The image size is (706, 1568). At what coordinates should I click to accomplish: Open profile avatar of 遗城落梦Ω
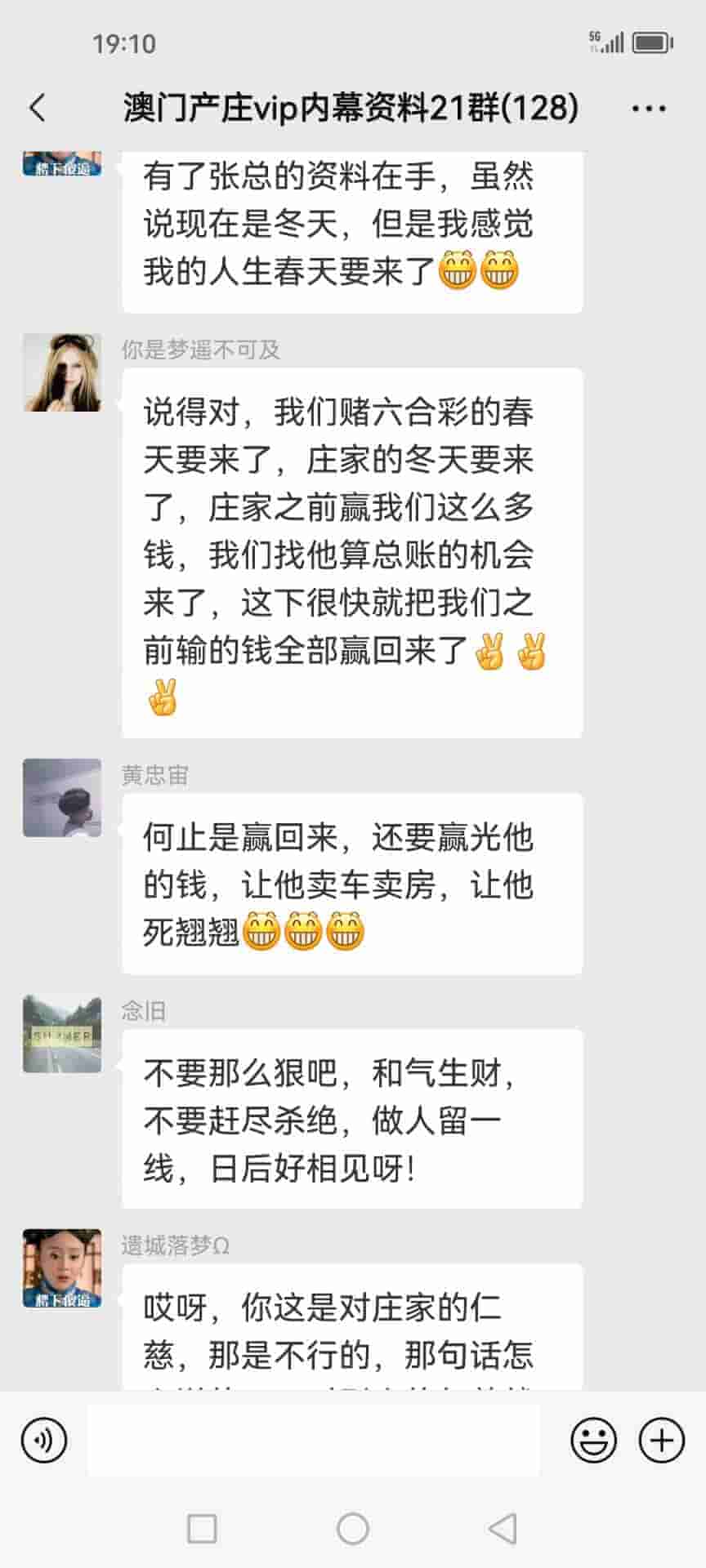coord(62,1268)
